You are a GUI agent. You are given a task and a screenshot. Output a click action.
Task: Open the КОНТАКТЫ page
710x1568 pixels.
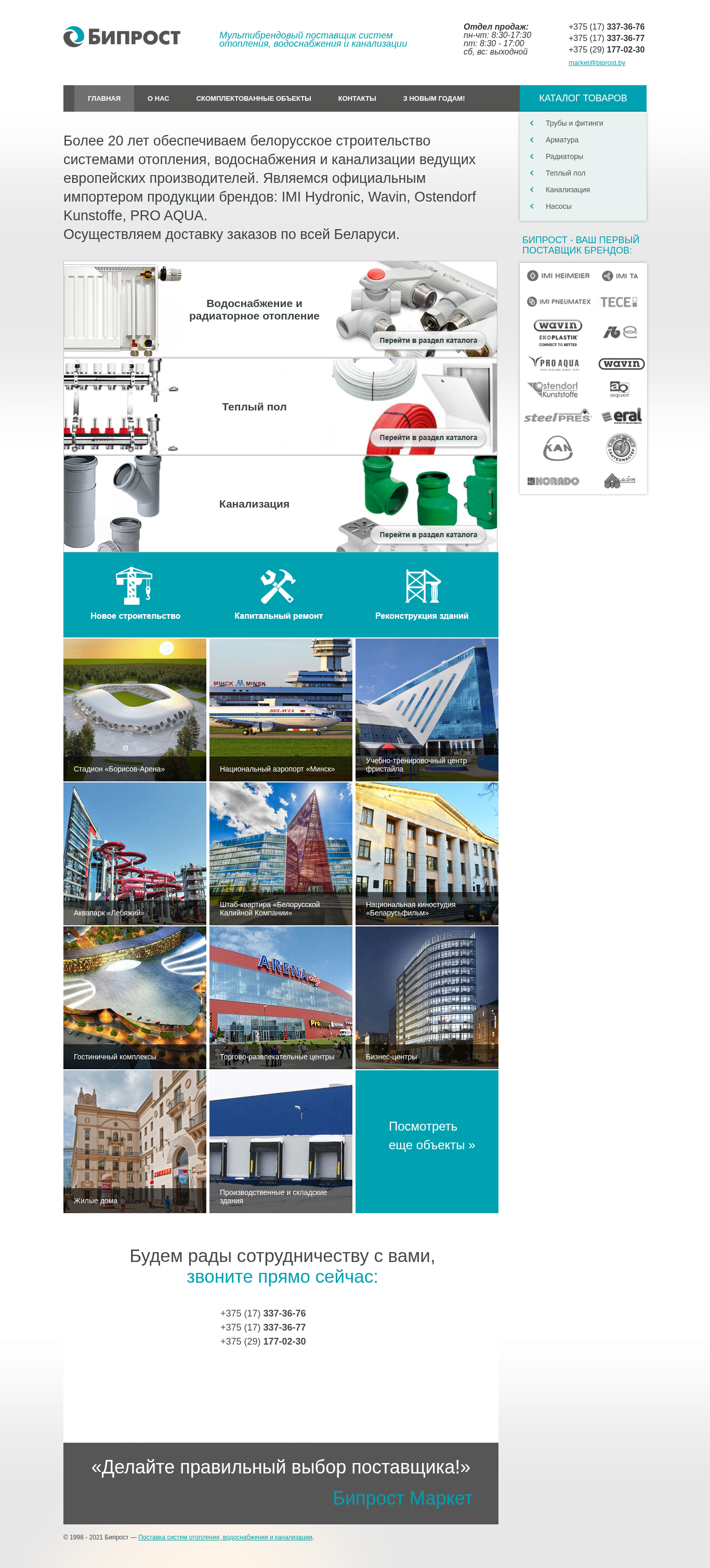pos(357,99)
